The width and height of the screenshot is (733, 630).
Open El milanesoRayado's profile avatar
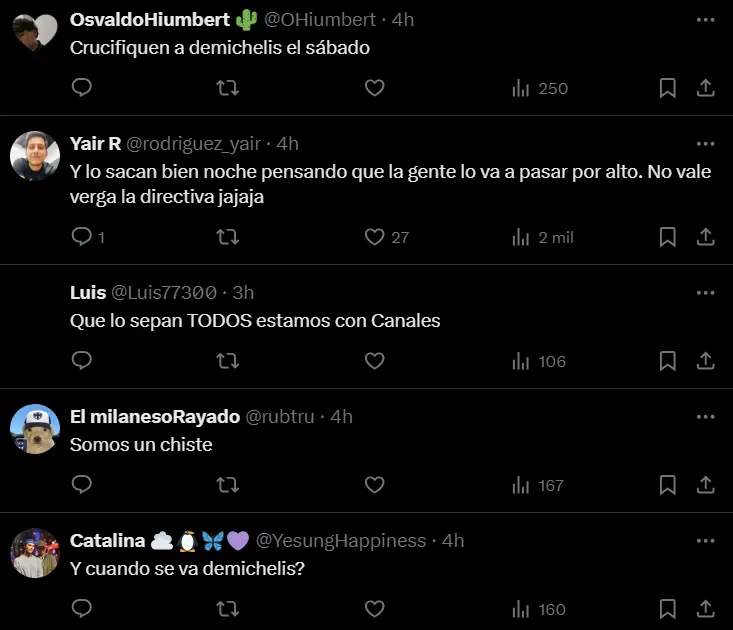34,429
